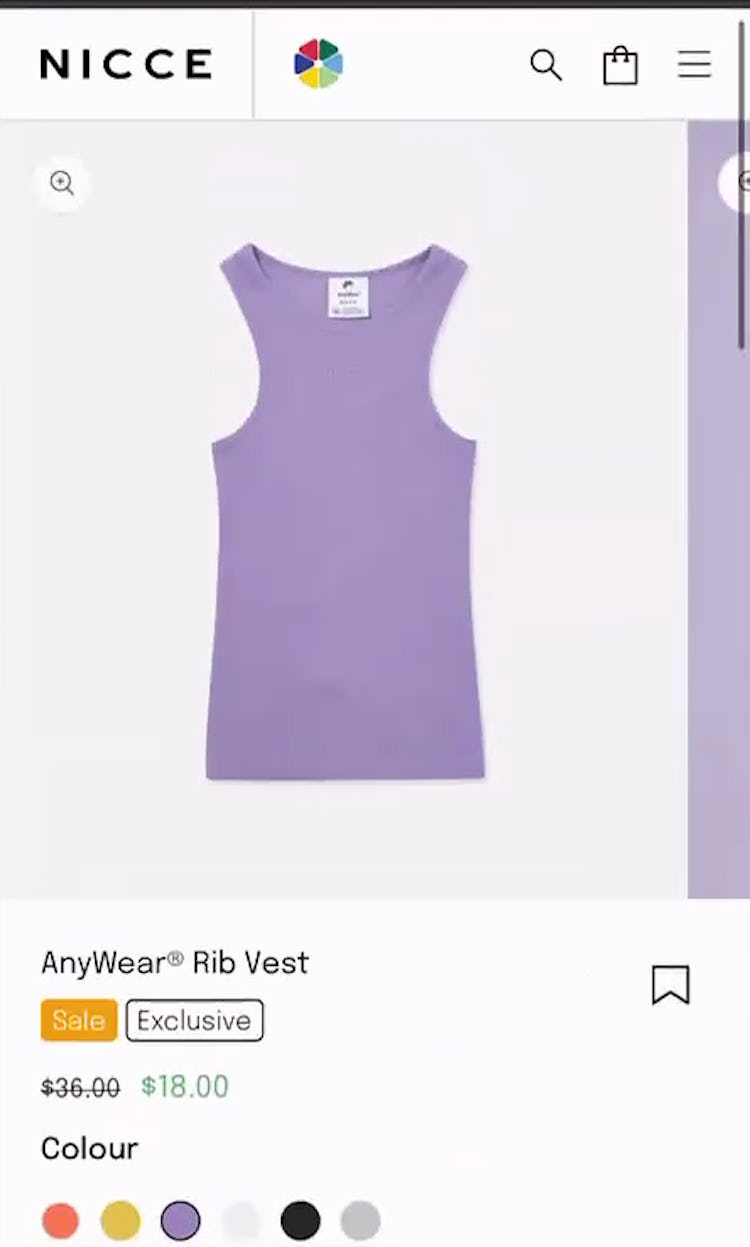This screenshot has height=1247, width=750.
Task: Select the black colour swatch
Action: (x=300, y=1221)
